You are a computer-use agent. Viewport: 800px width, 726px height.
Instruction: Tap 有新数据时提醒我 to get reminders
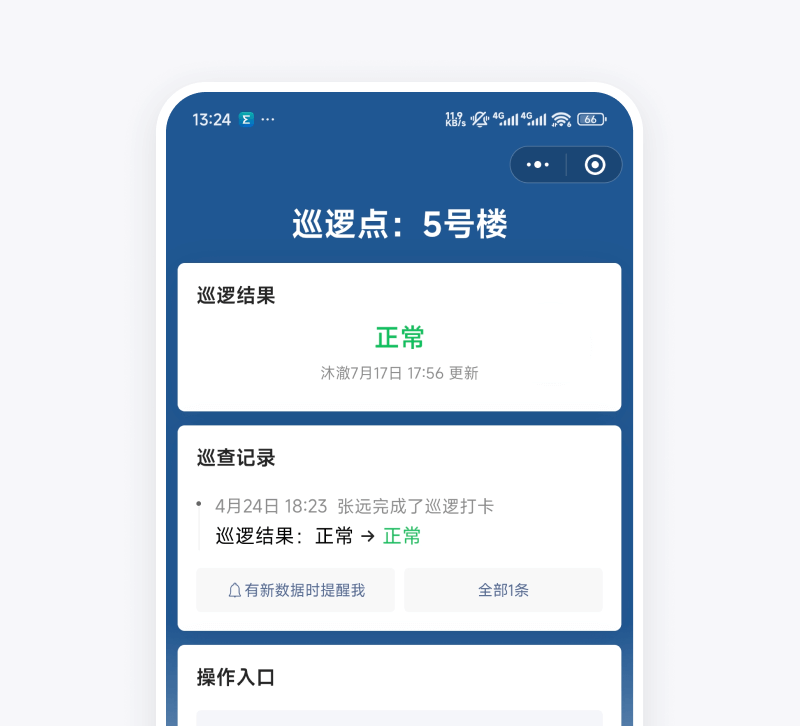tap(296, 590)
